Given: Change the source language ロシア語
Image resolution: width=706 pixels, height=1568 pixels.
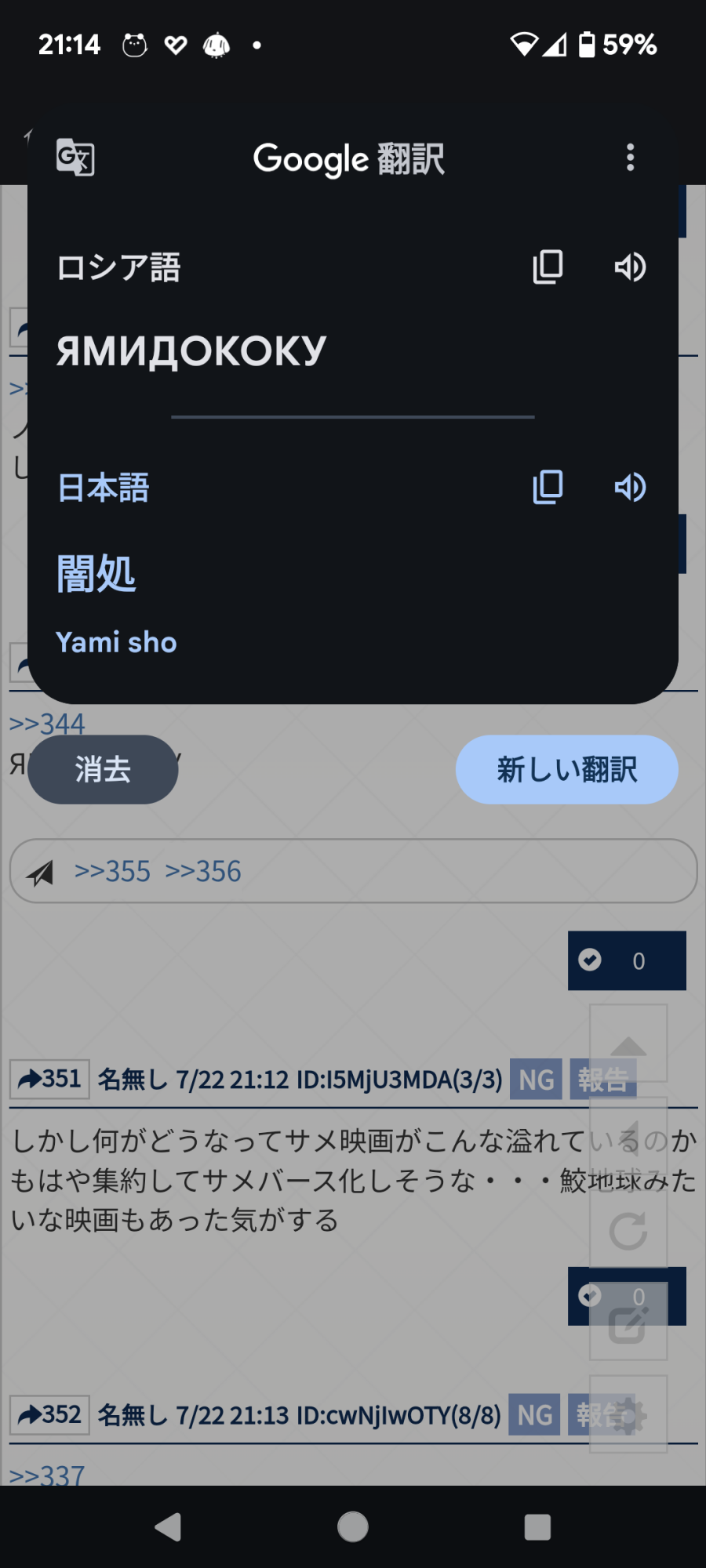Looking at the screenshot, I should [118, 267].
